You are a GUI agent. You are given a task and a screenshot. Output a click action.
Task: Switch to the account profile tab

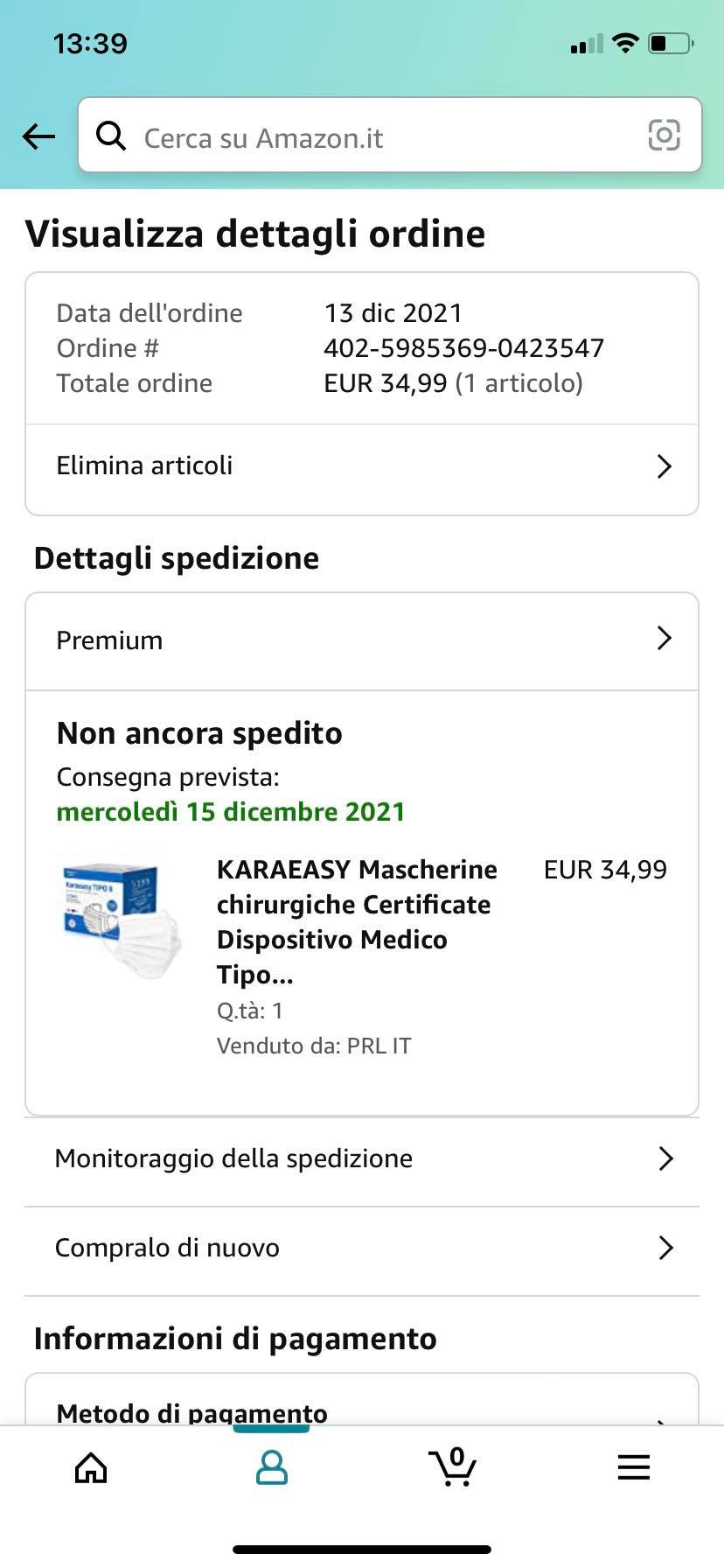click(x=272, y=1467)
